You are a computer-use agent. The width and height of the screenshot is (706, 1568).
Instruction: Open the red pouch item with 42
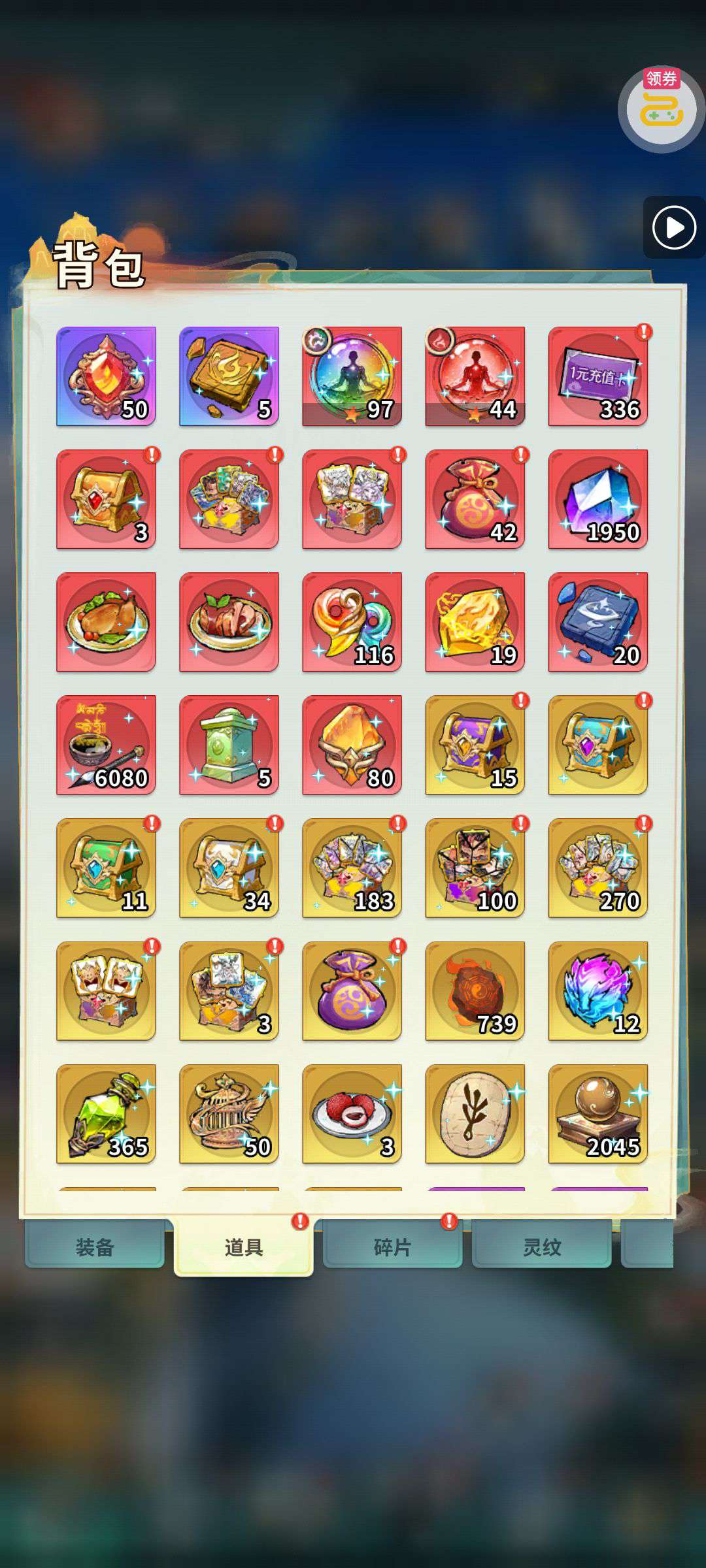click(x=475, y=499)
